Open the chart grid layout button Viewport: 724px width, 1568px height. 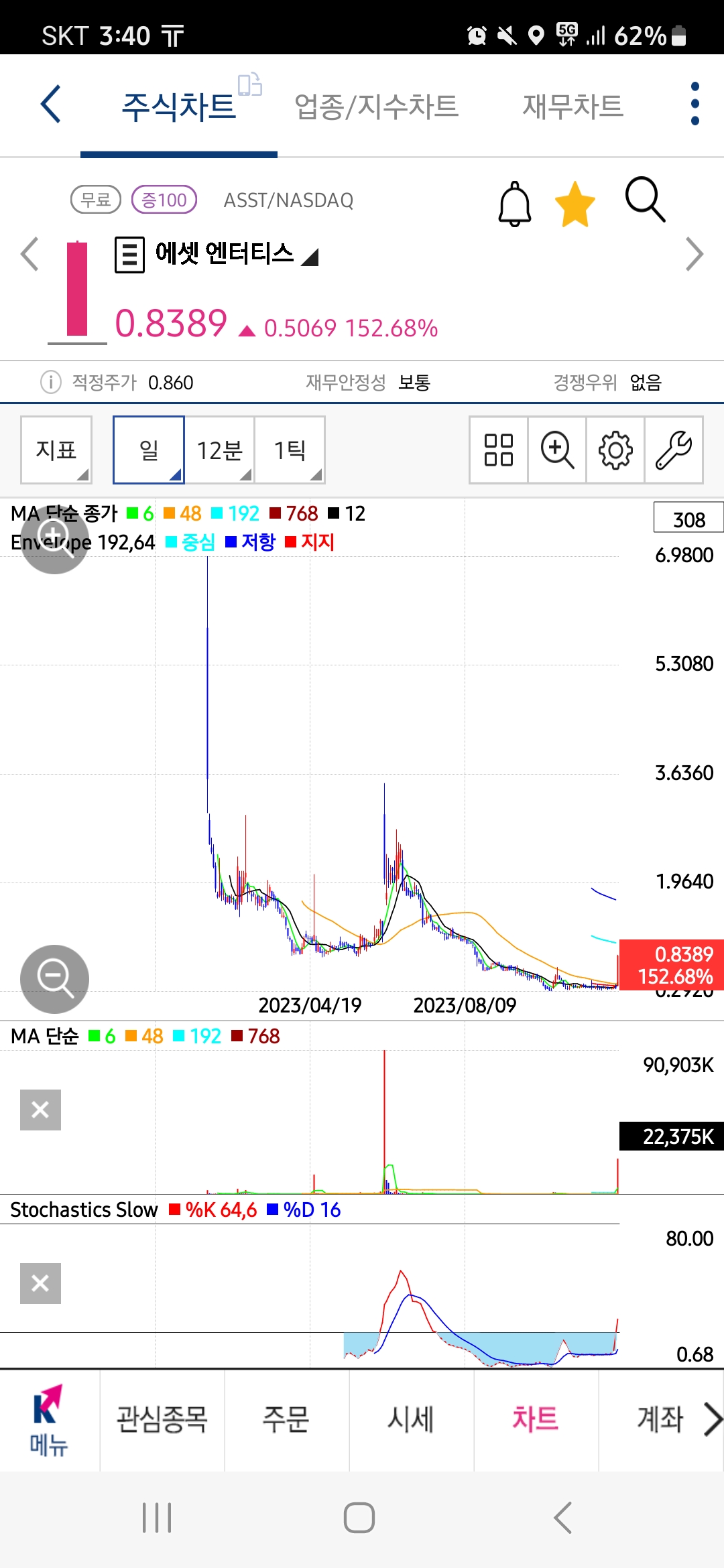[x=499, y=450]
